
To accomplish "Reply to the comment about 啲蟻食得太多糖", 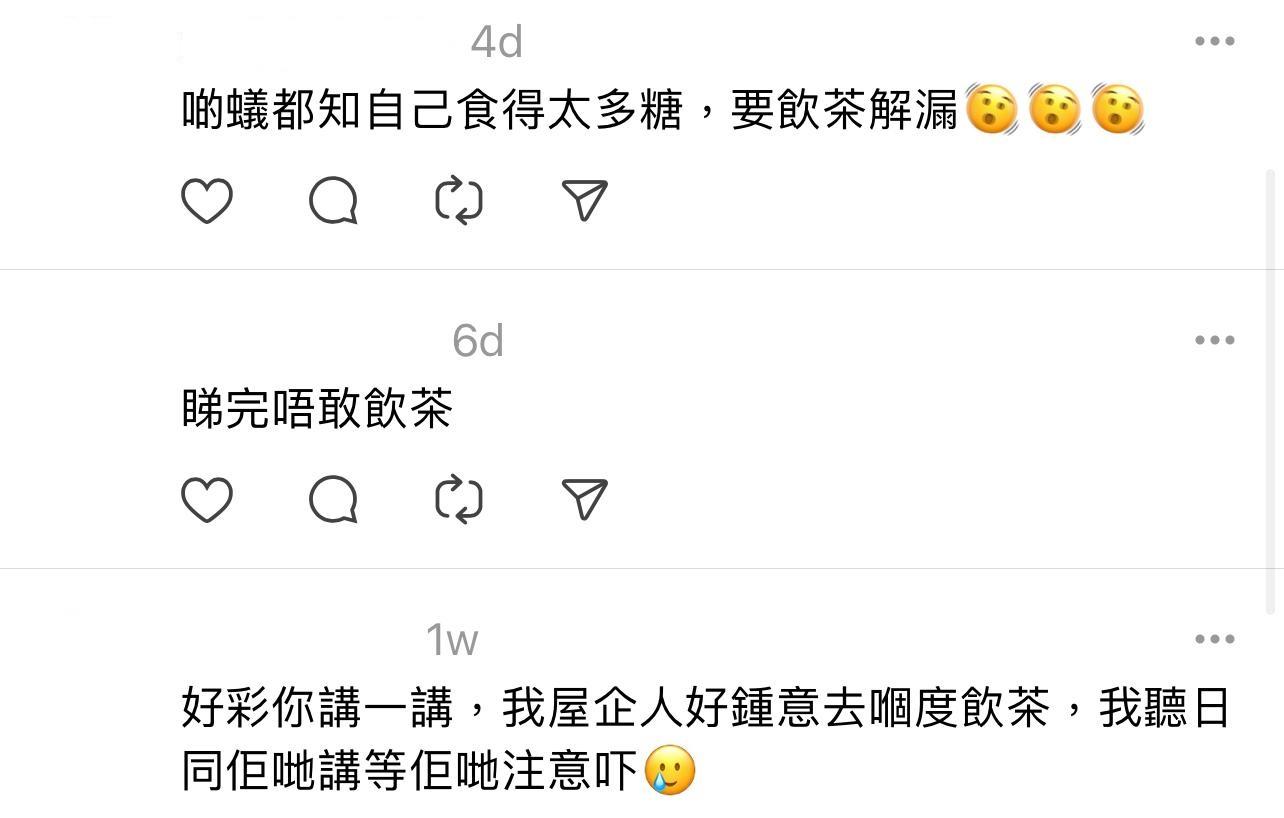I will point(333,201).
